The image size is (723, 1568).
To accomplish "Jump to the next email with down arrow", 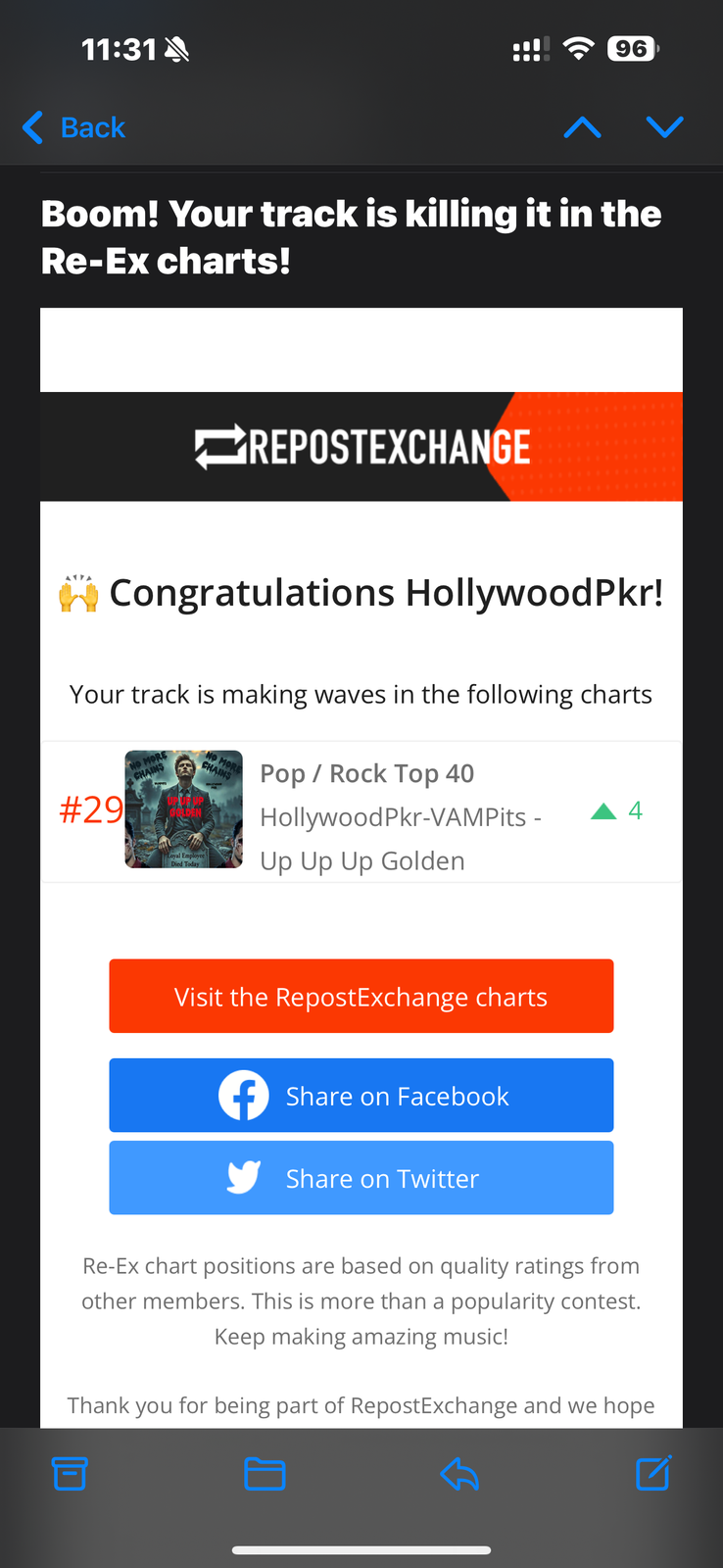I will 664,127.
